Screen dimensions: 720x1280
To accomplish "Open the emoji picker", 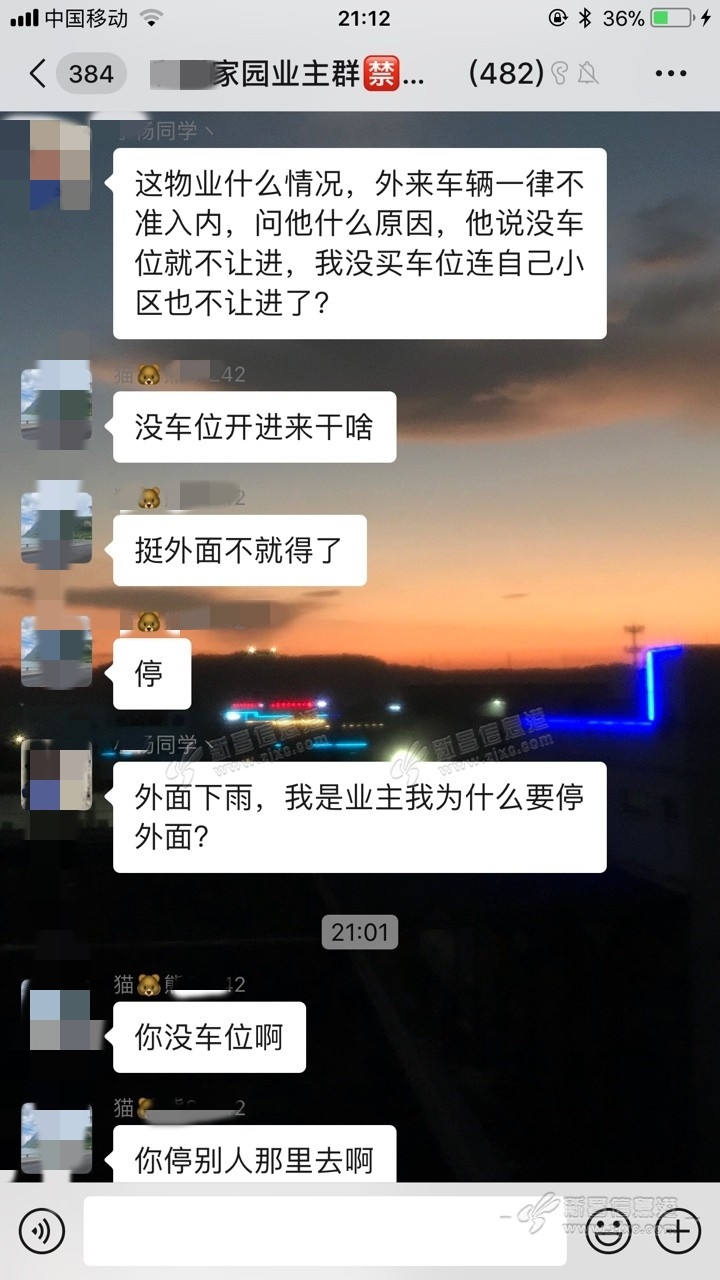I will 608,1229.
